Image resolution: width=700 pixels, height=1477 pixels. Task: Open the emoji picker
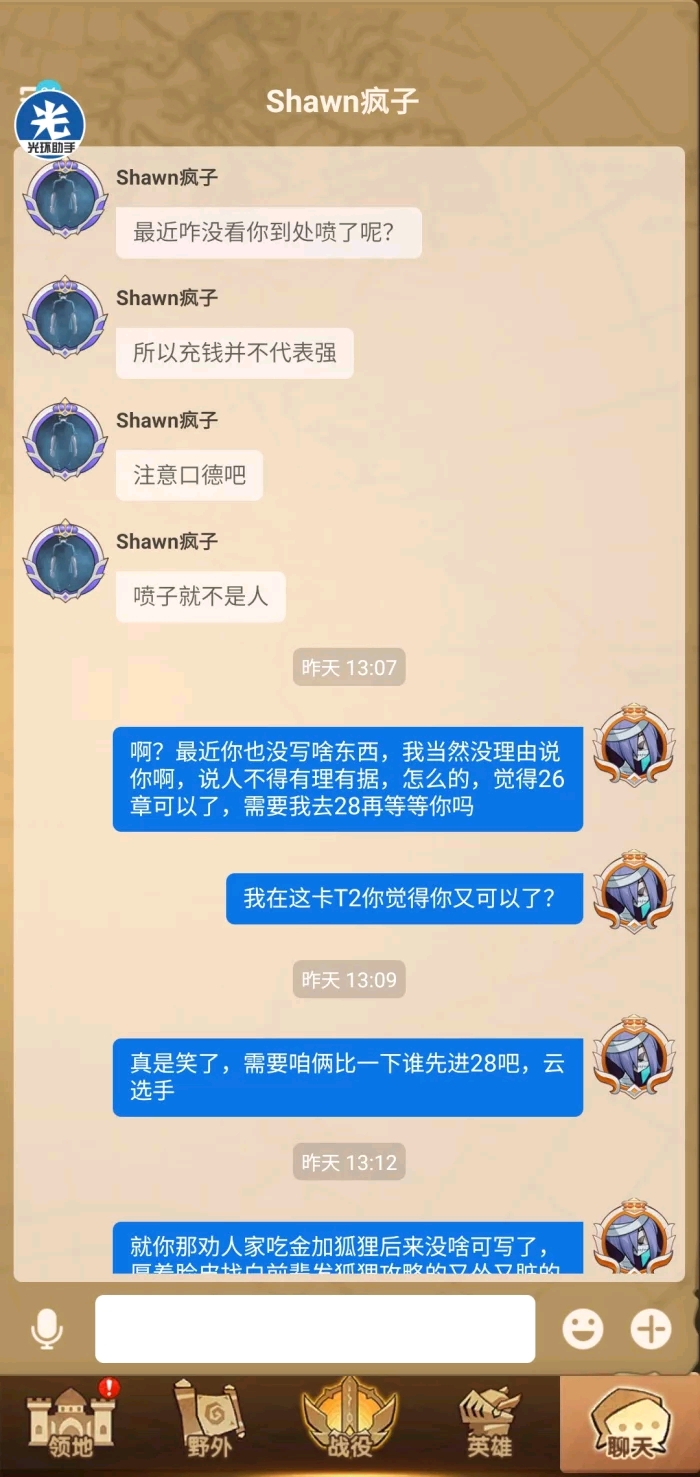(582, 1329)
